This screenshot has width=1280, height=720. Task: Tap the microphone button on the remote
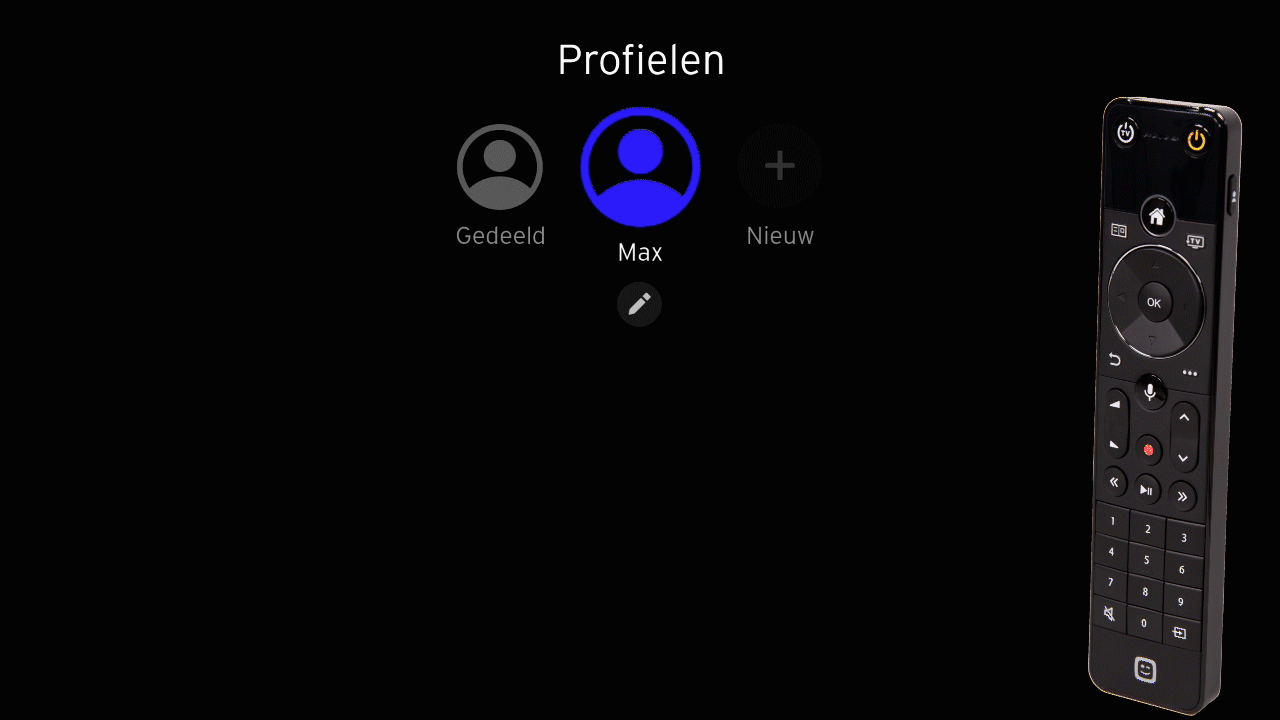pyautogui.click(x=1150, y=392)
